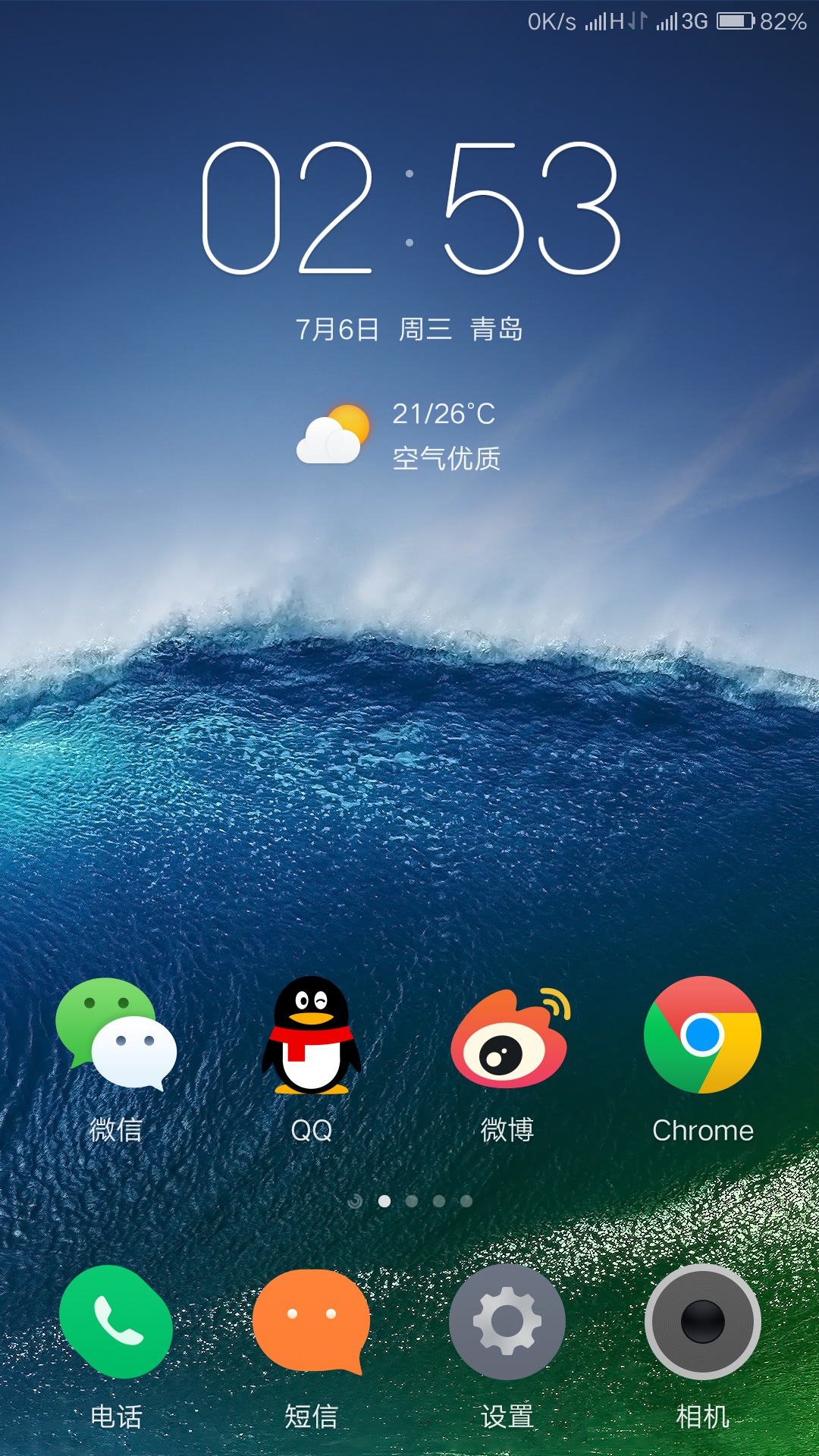Viewport: 819px width, 1456px height.
Task: Open the Phone (电话) dialer
Action: pyautogui.click(x=116, y=1322)
